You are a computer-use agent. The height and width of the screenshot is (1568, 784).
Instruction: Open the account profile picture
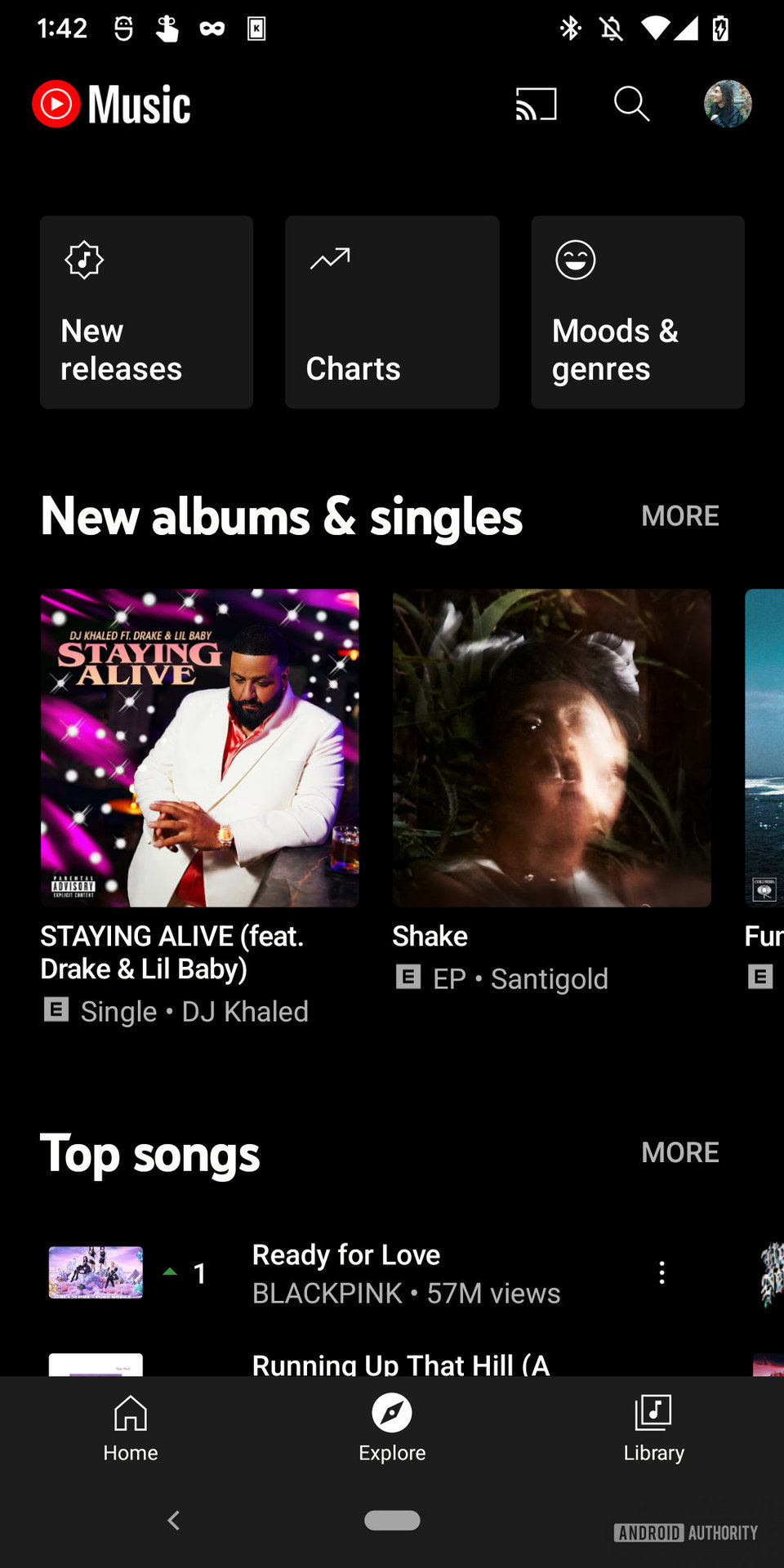click(x=727, y=105)
